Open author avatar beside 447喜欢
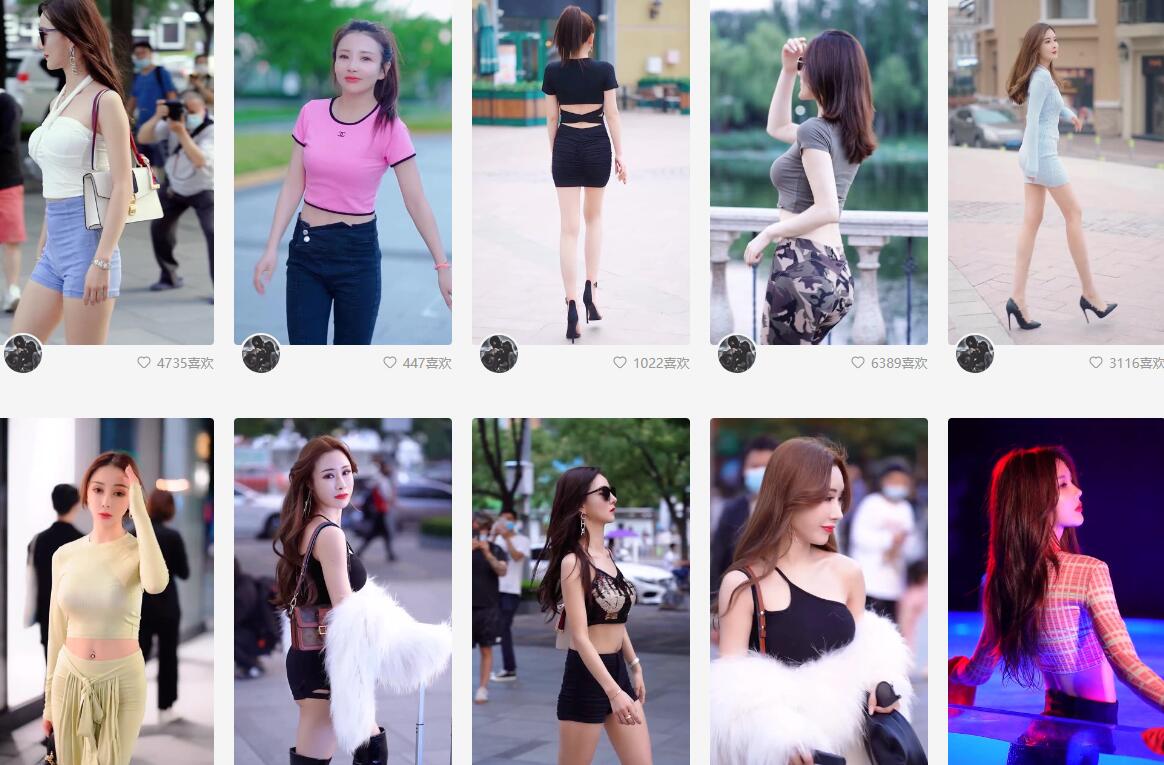 coord(261,354)
